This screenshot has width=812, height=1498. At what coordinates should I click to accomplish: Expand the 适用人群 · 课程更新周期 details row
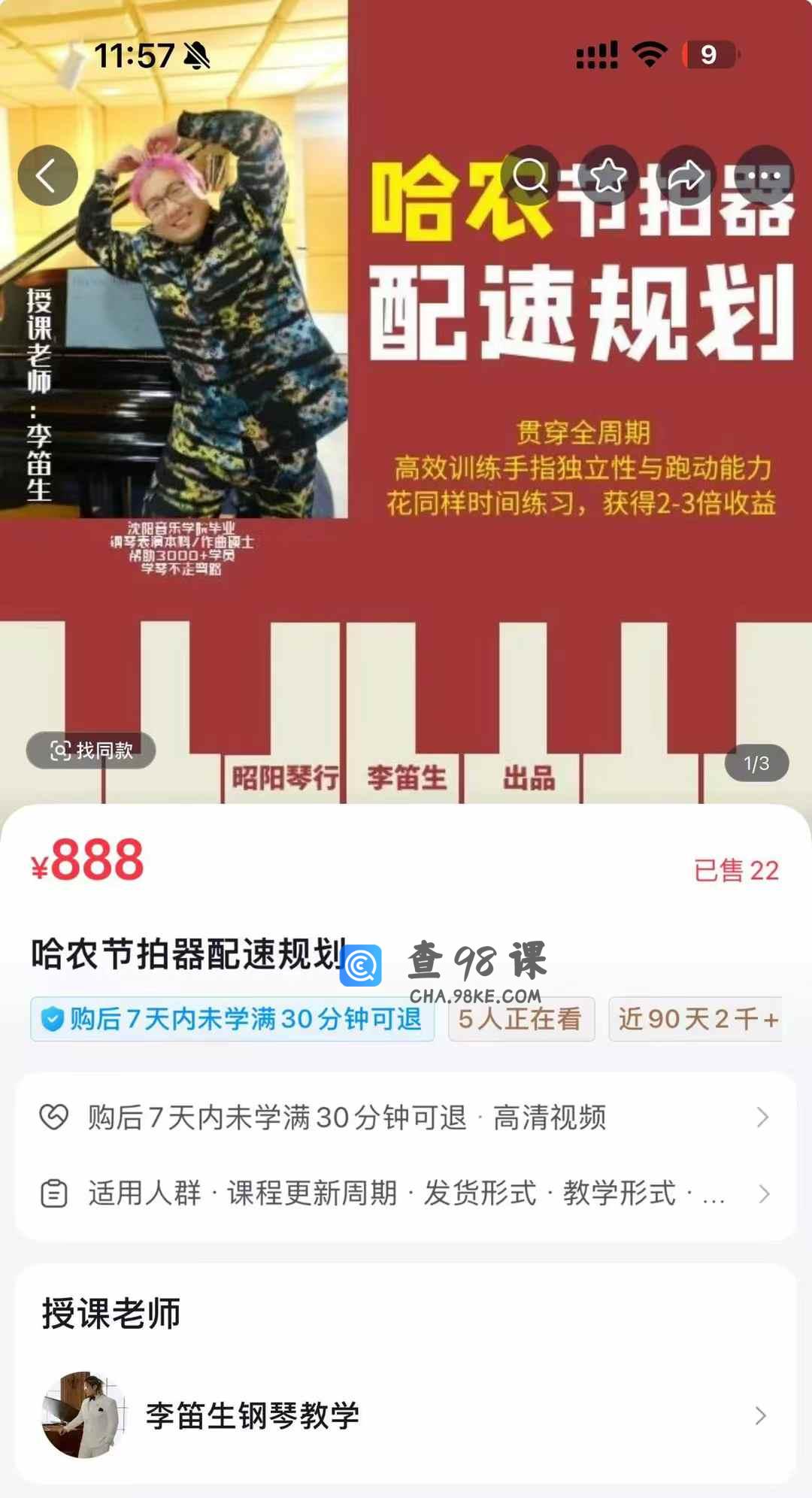406,1193
